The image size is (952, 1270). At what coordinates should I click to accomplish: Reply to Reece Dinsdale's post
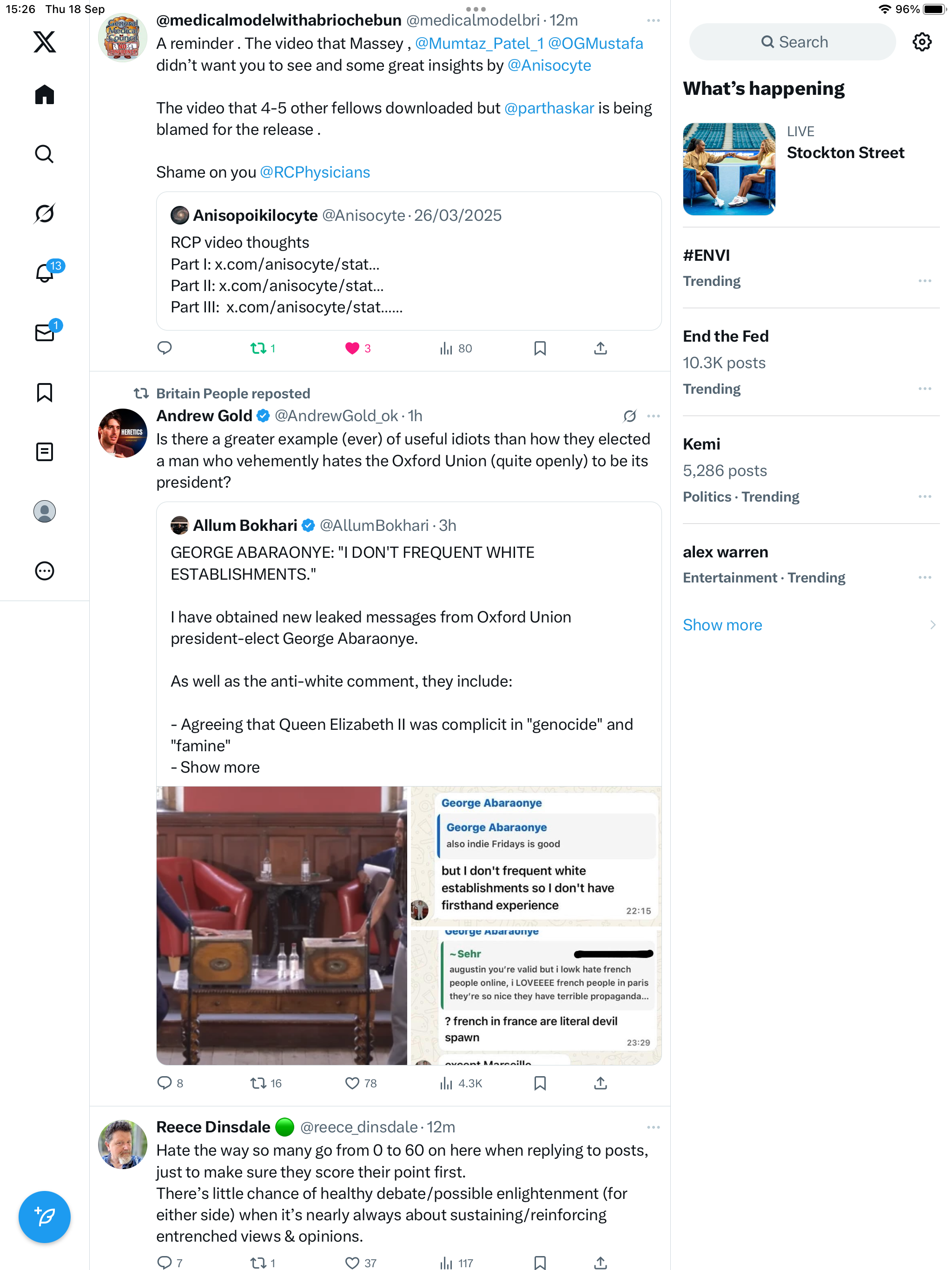164,1263
